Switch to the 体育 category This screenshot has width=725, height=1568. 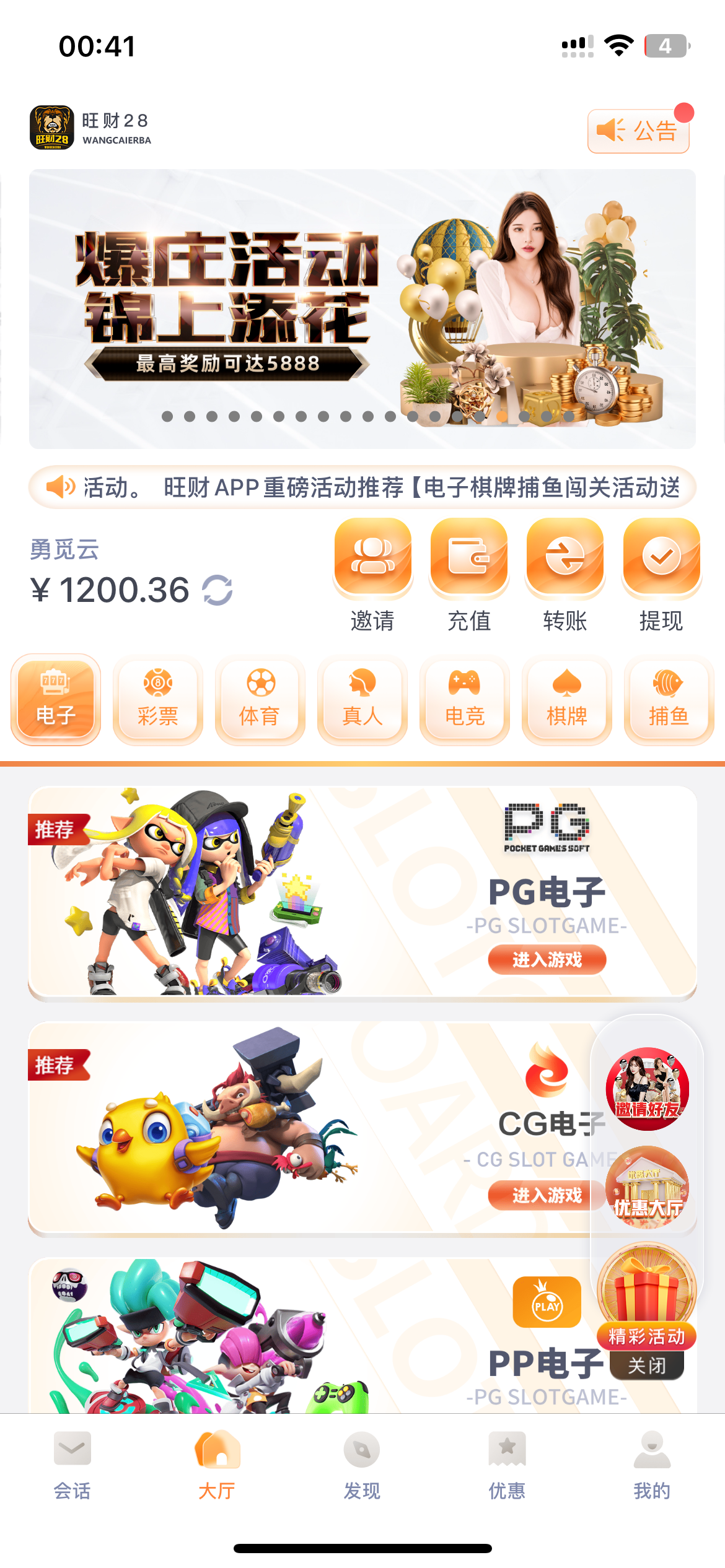pos(260,700)
